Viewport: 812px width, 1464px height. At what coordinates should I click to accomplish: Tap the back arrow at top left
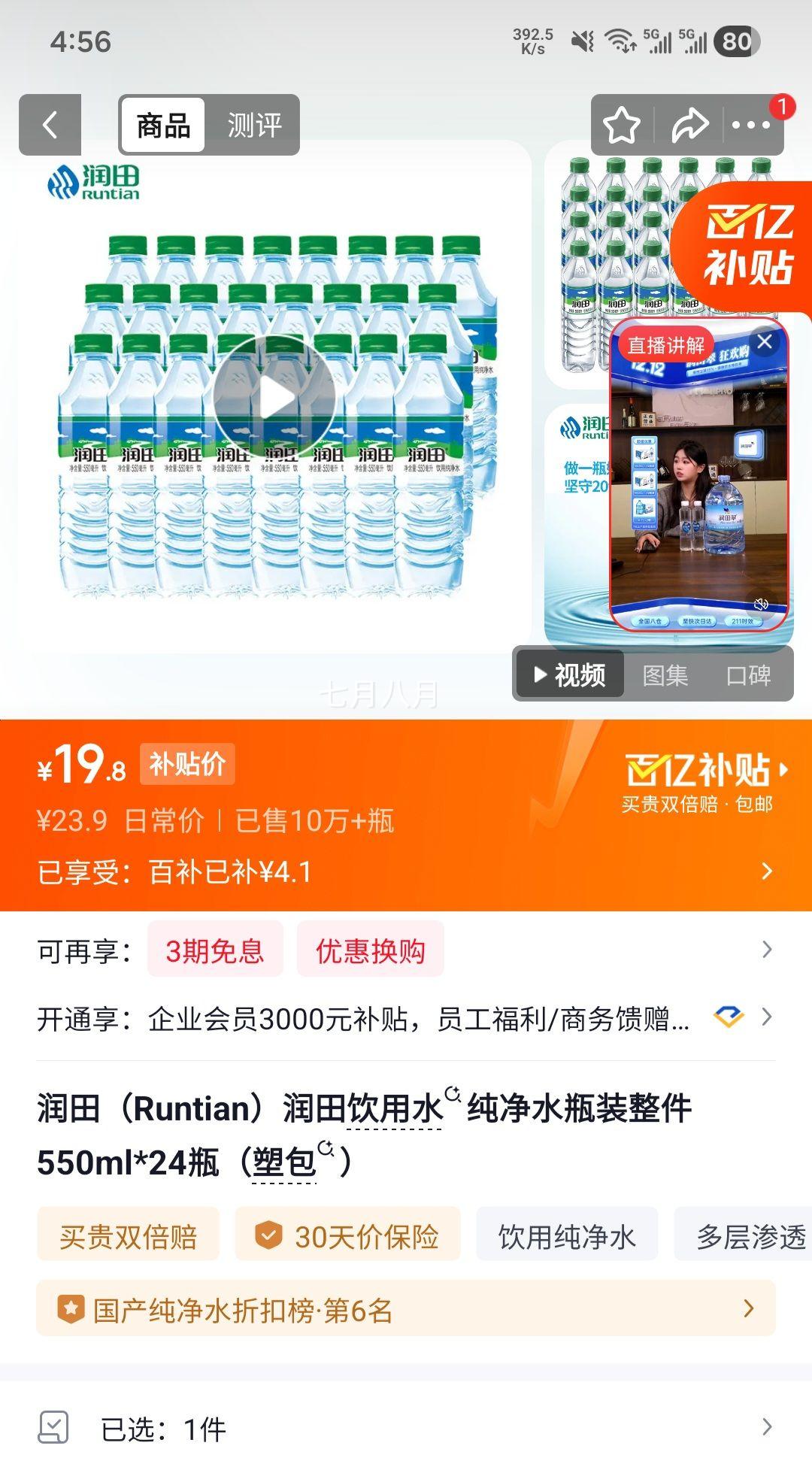(x=50, y=125)
